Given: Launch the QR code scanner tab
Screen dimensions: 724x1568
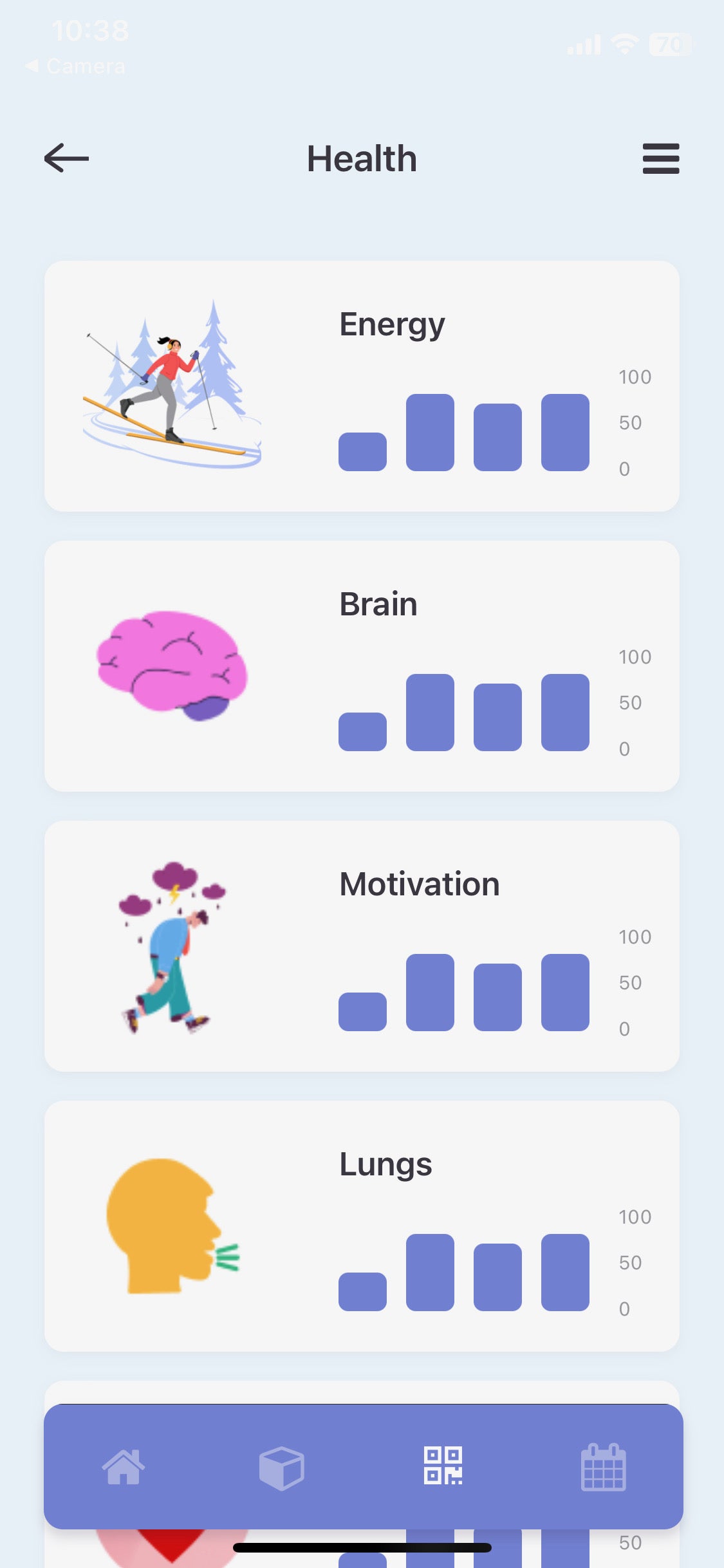Looking at the screenshot, I should tap(443, 1466).
